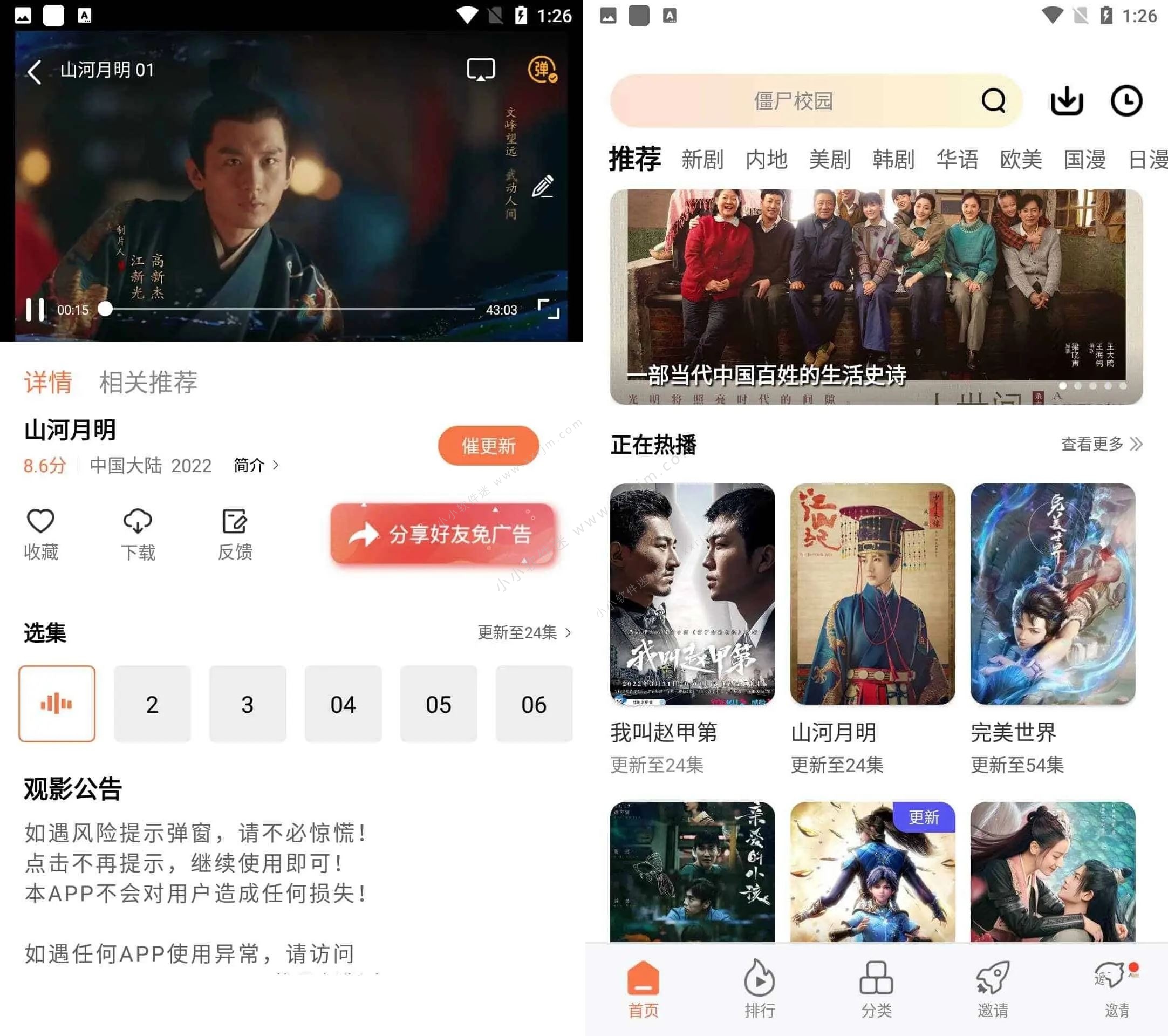
Task: Toggle the danmaku bullet comments
Action: [542, 70]
